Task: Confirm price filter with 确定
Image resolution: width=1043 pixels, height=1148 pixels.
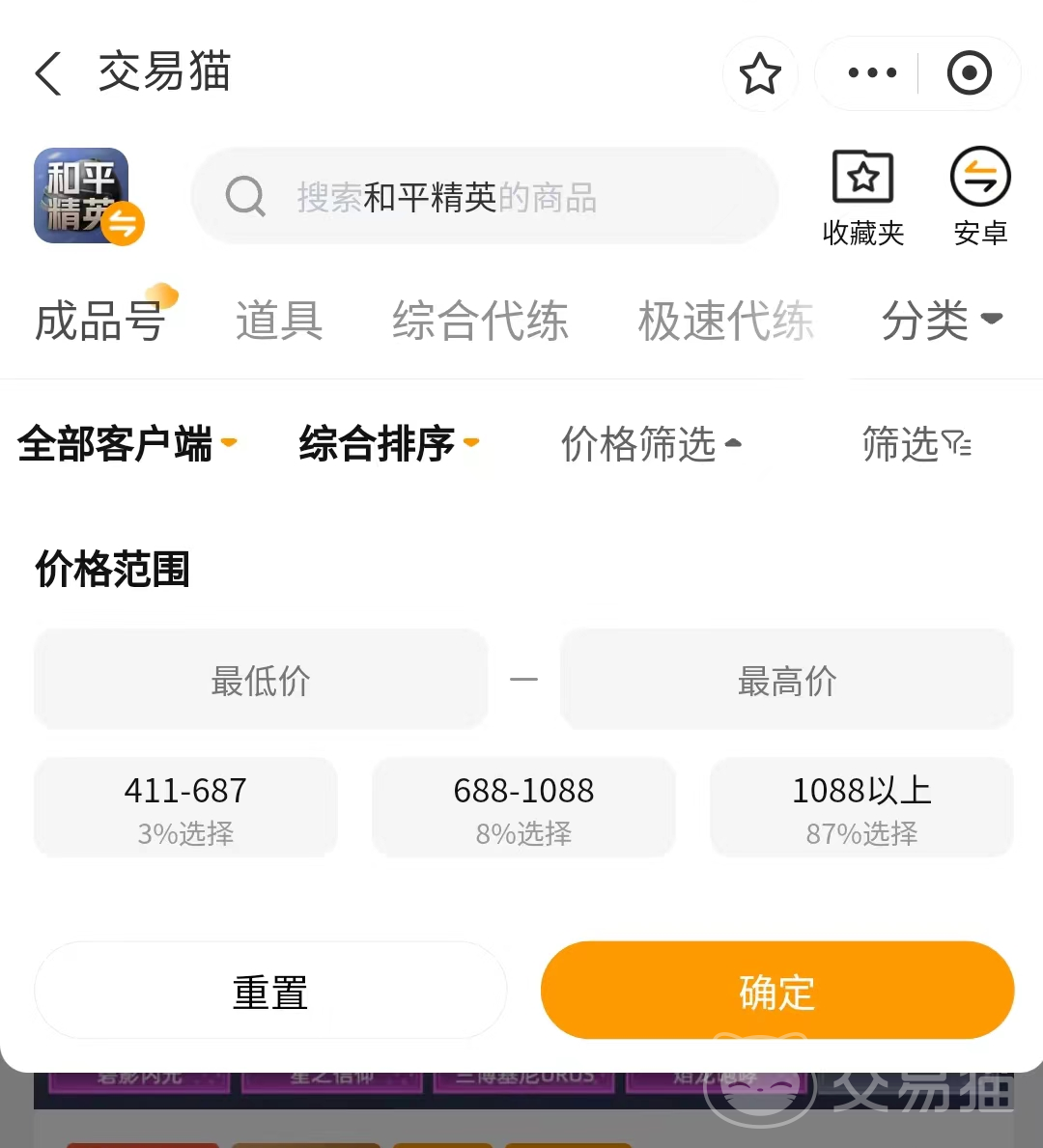Action: coord(776,992)
